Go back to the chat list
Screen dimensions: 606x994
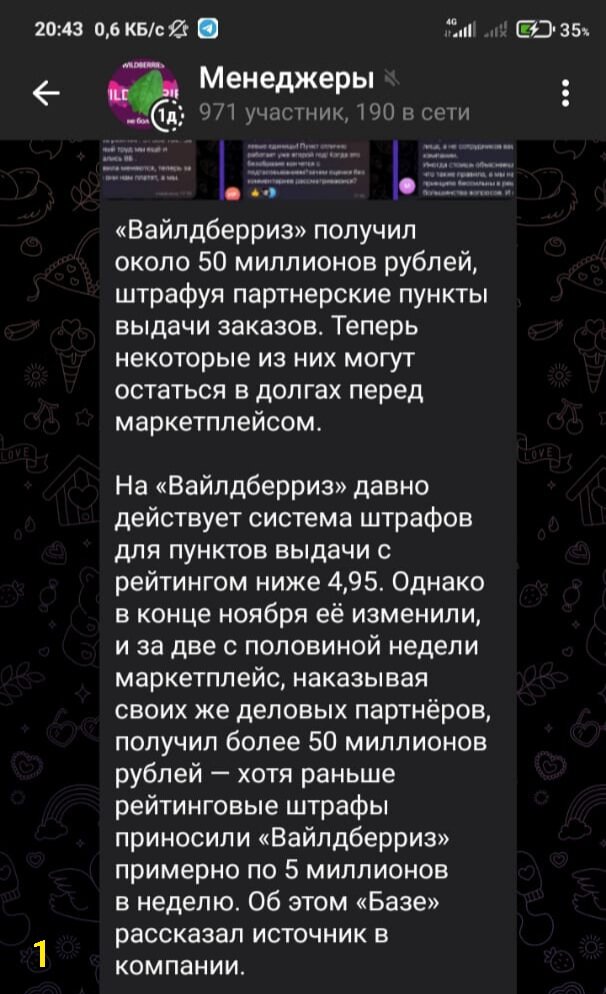46,94
